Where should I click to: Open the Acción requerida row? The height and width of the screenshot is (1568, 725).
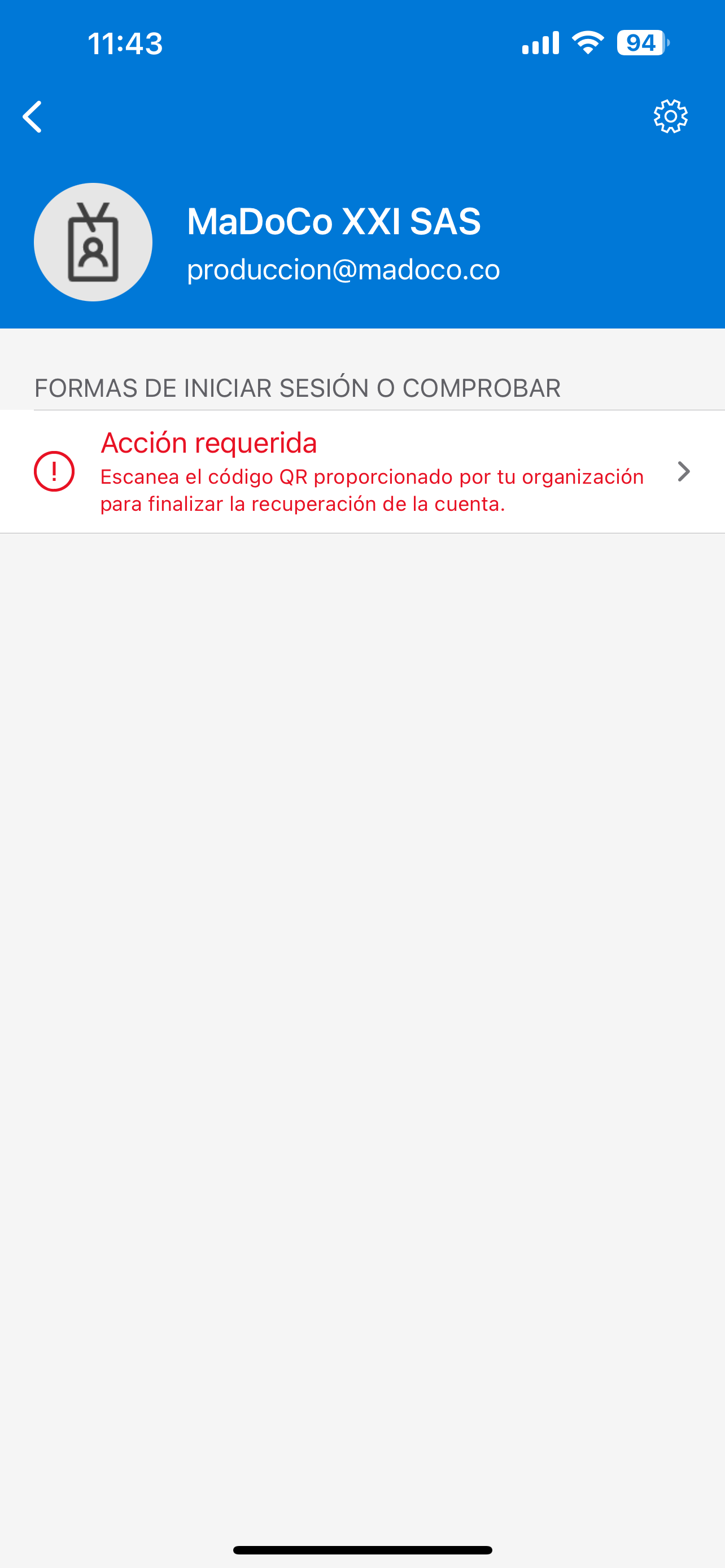point(363,472)
